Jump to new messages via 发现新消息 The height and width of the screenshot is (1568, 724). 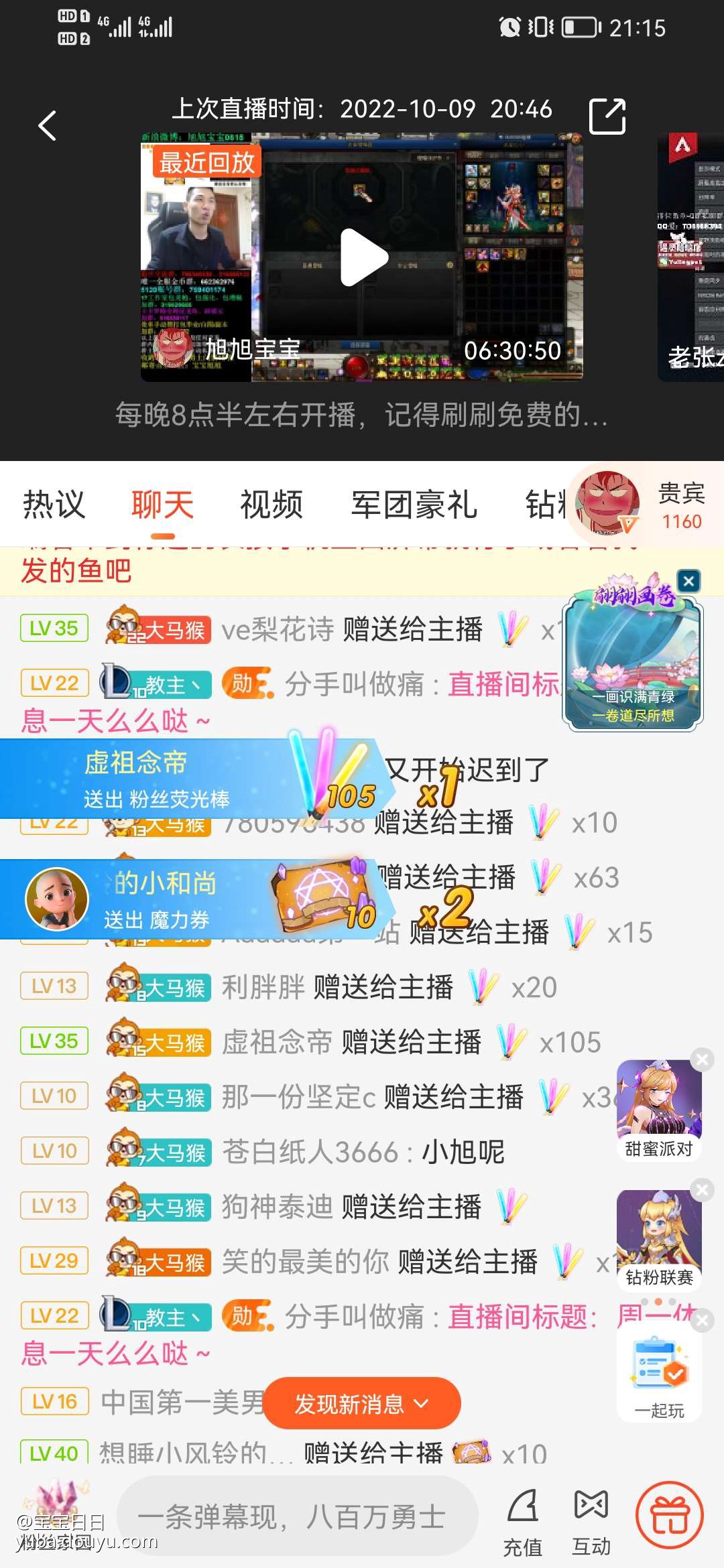[361, 1403]
